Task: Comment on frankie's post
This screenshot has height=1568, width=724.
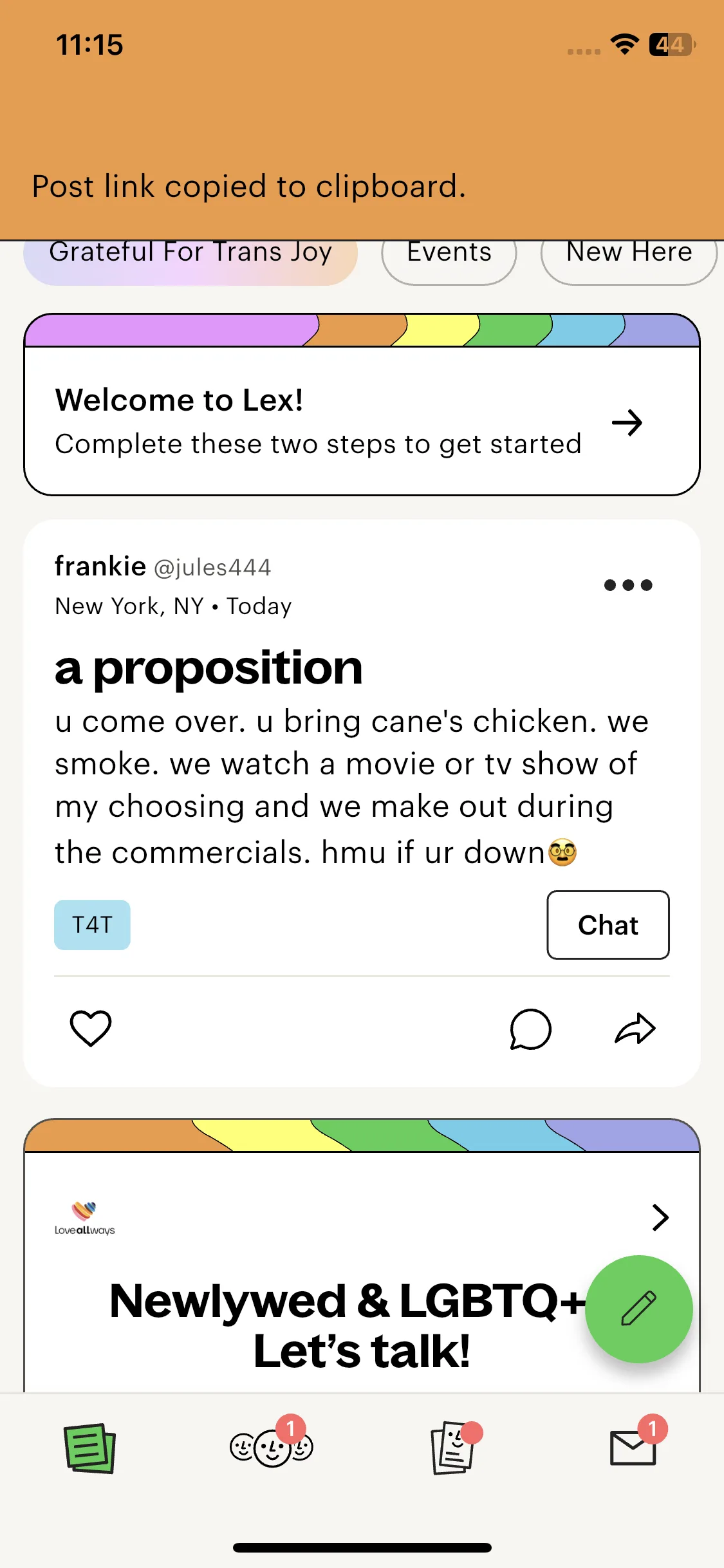Action: 531,1028
